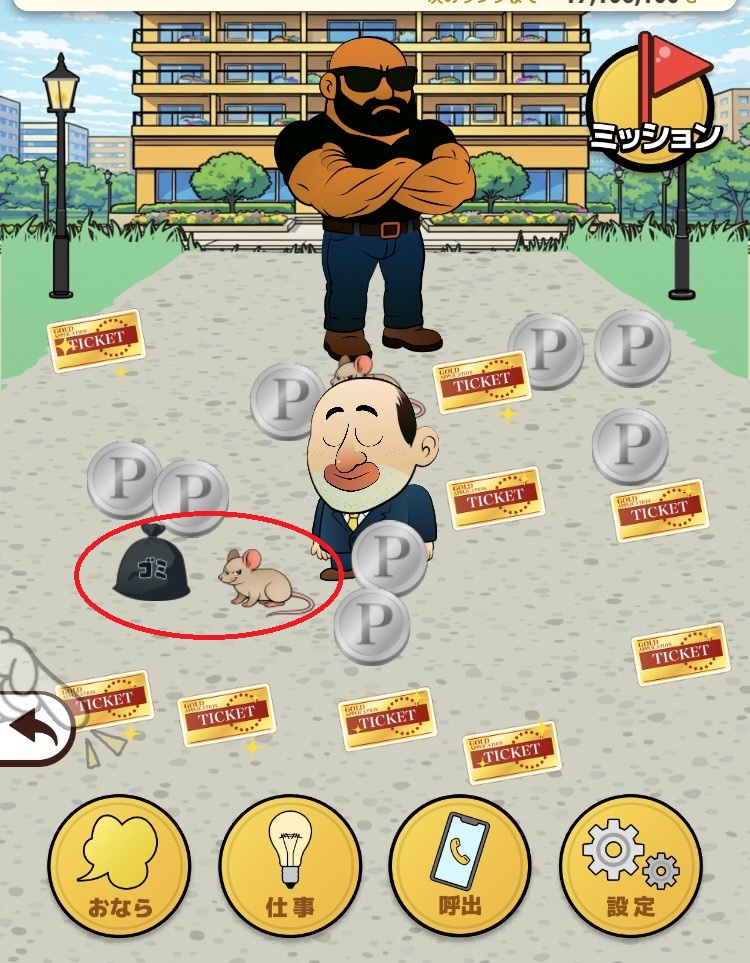Open the ミッション flag button

click(652, 110)
